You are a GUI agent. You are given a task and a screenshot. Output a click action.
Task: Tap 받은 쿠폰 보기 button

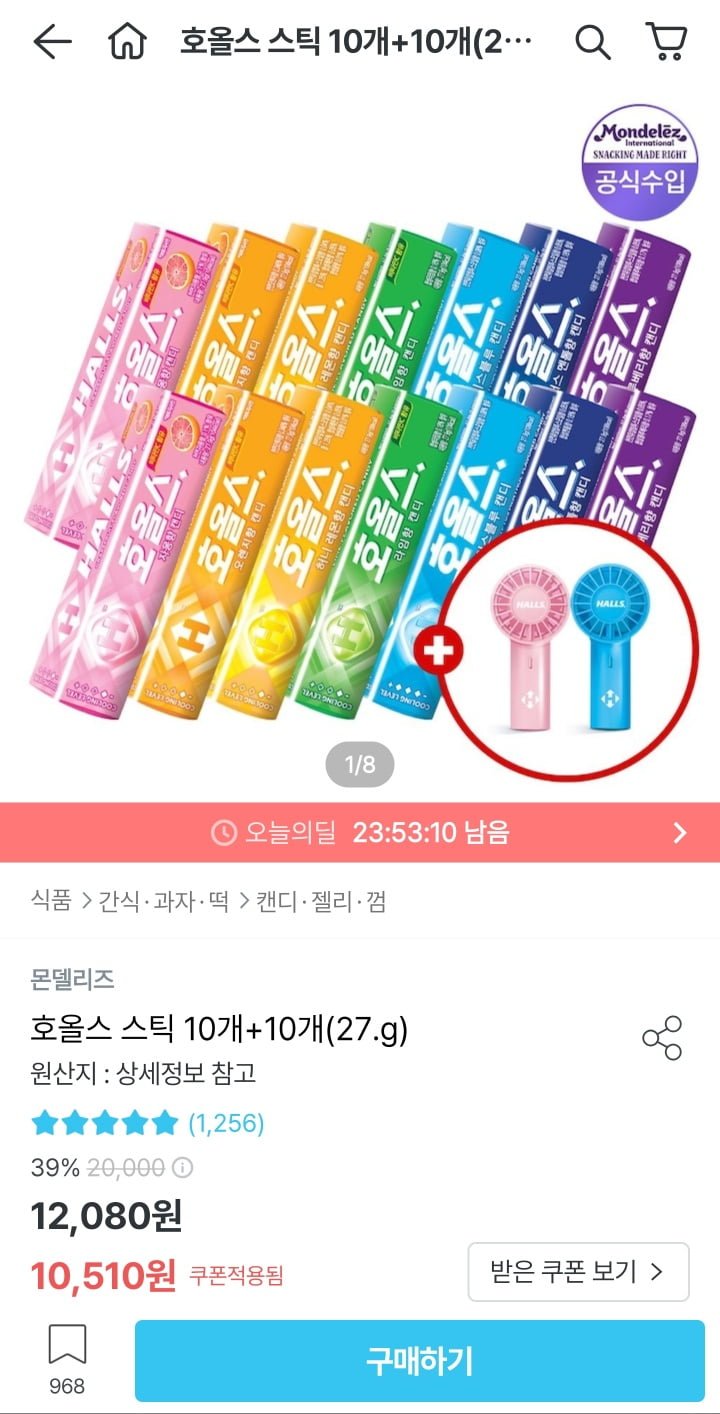(x=578, y=1272)
